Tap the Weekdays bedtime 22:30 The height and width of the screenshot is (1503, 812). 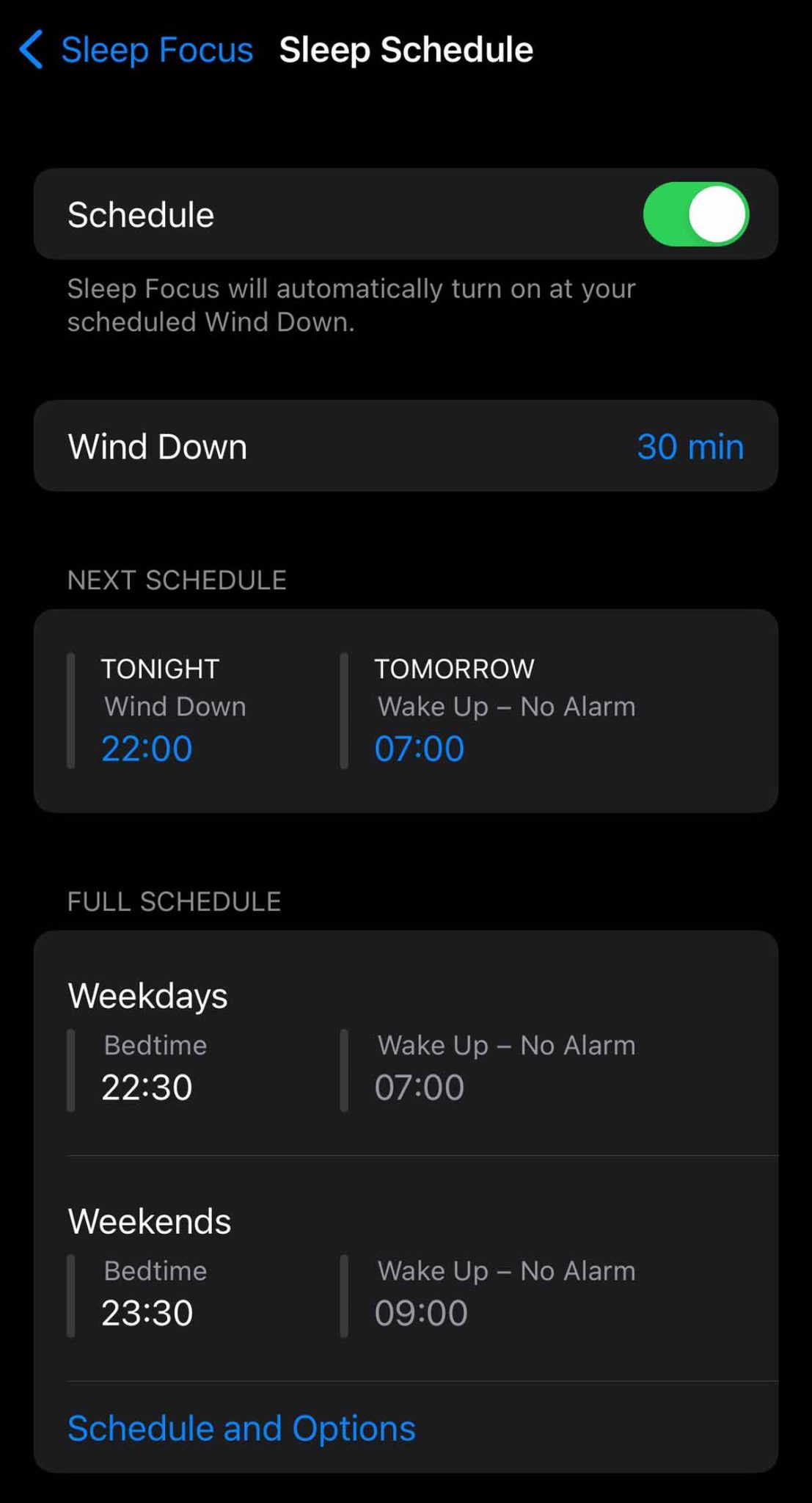point(146,1087)
